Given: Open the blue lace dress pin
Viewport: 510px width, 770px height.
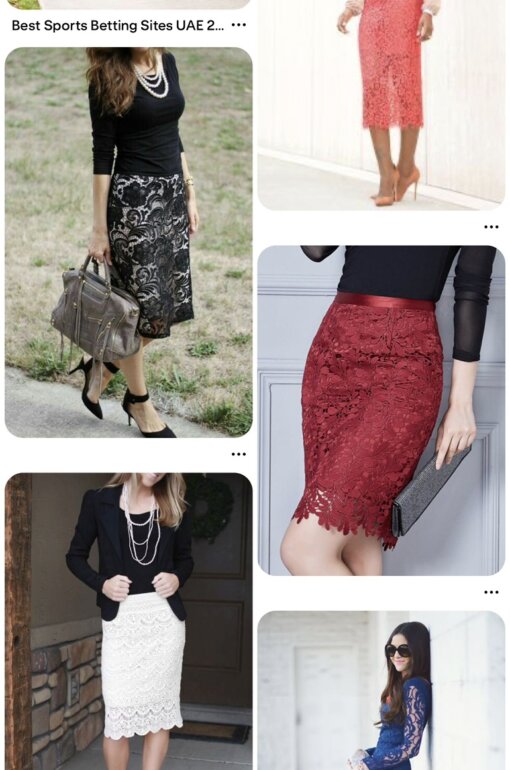Looking at the screenshot, I should 381,690.
